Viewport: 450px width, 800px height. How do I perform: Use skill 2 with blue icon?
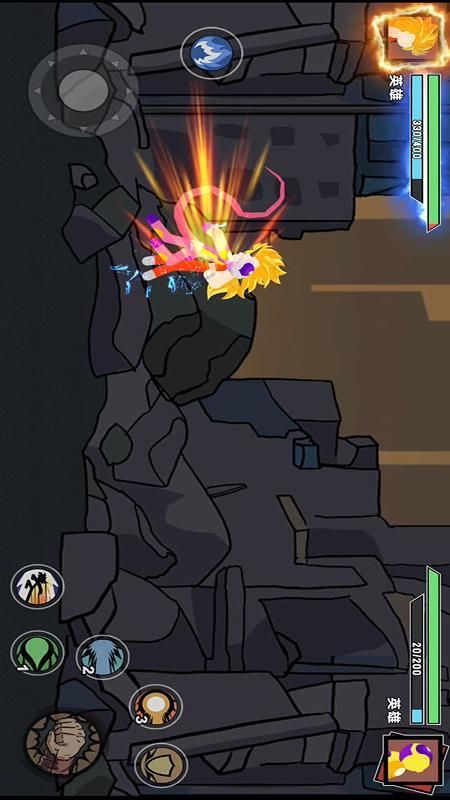[103, 657]
